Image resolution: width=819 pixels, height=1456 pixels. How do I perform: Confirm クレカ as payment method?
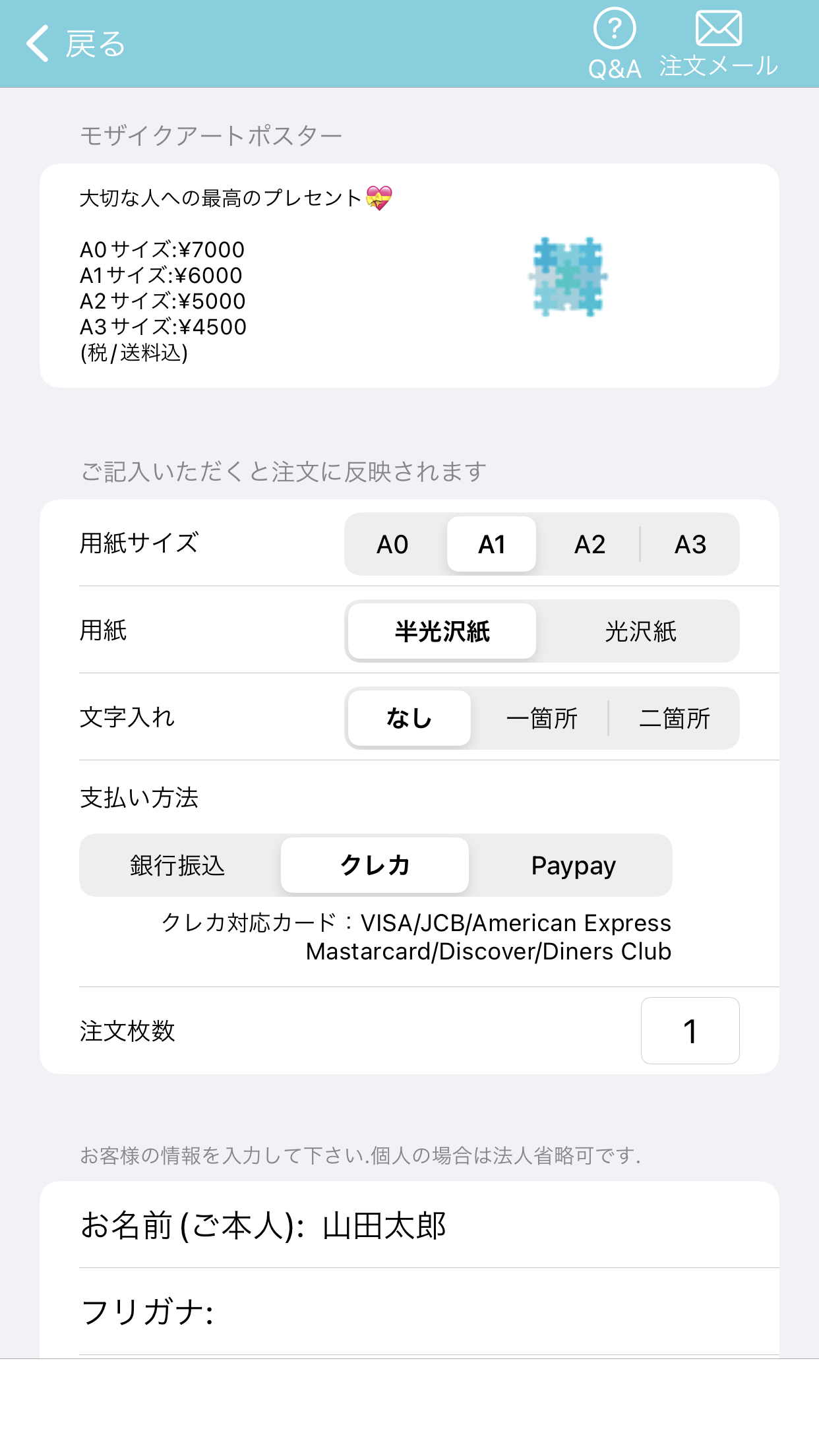(x=374, y=864)
